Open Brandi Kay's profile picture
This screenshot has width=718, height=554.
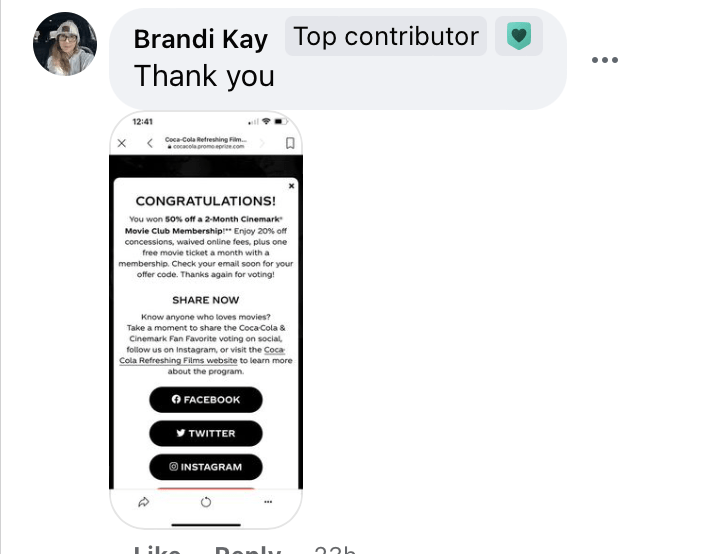pyautogui.click(x=65, y=44)
